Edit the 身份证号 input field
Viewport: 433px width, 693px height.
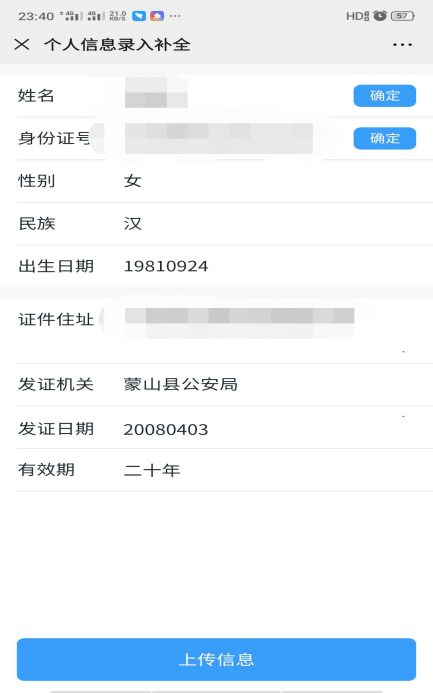[x=230, y=138]
